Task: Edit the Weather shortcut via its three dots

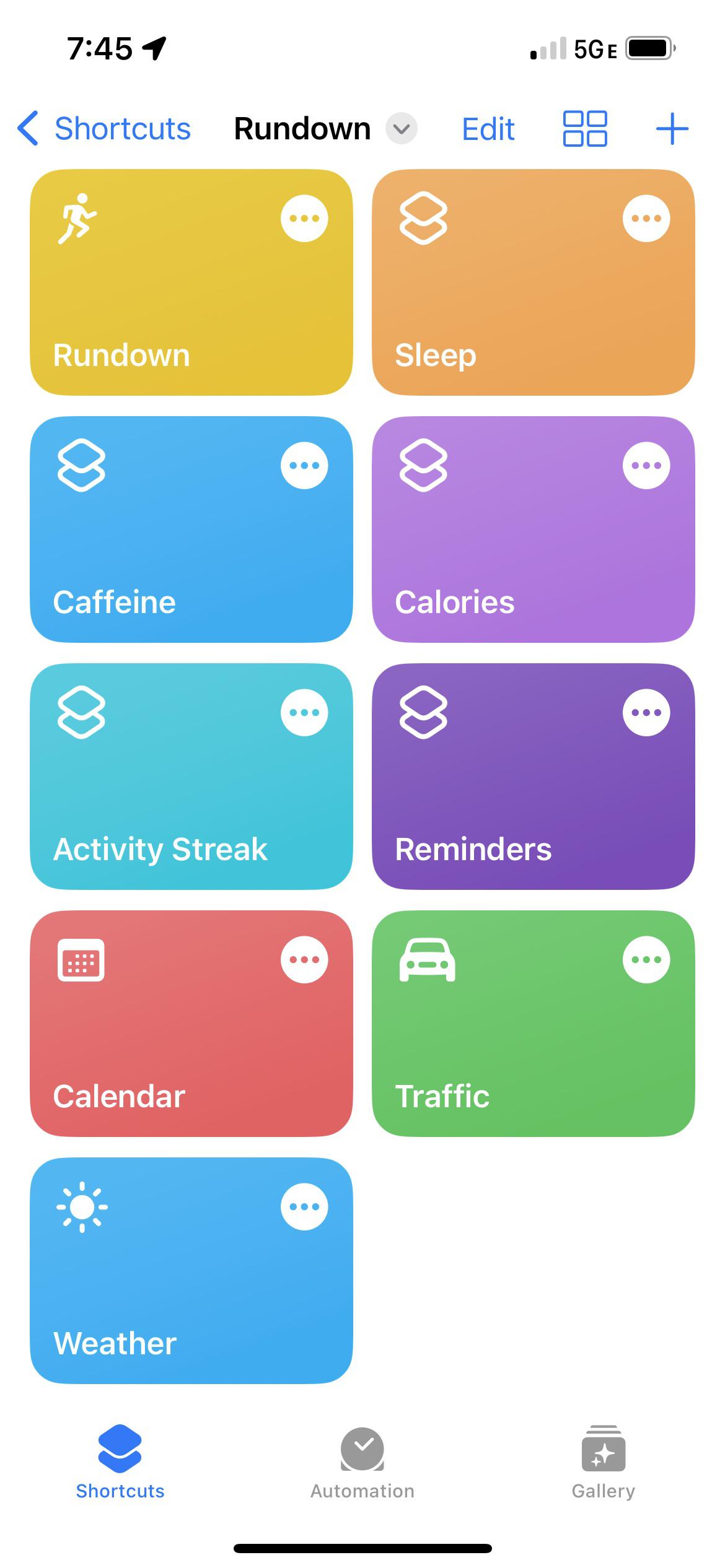Action: tap(304, 1206)
